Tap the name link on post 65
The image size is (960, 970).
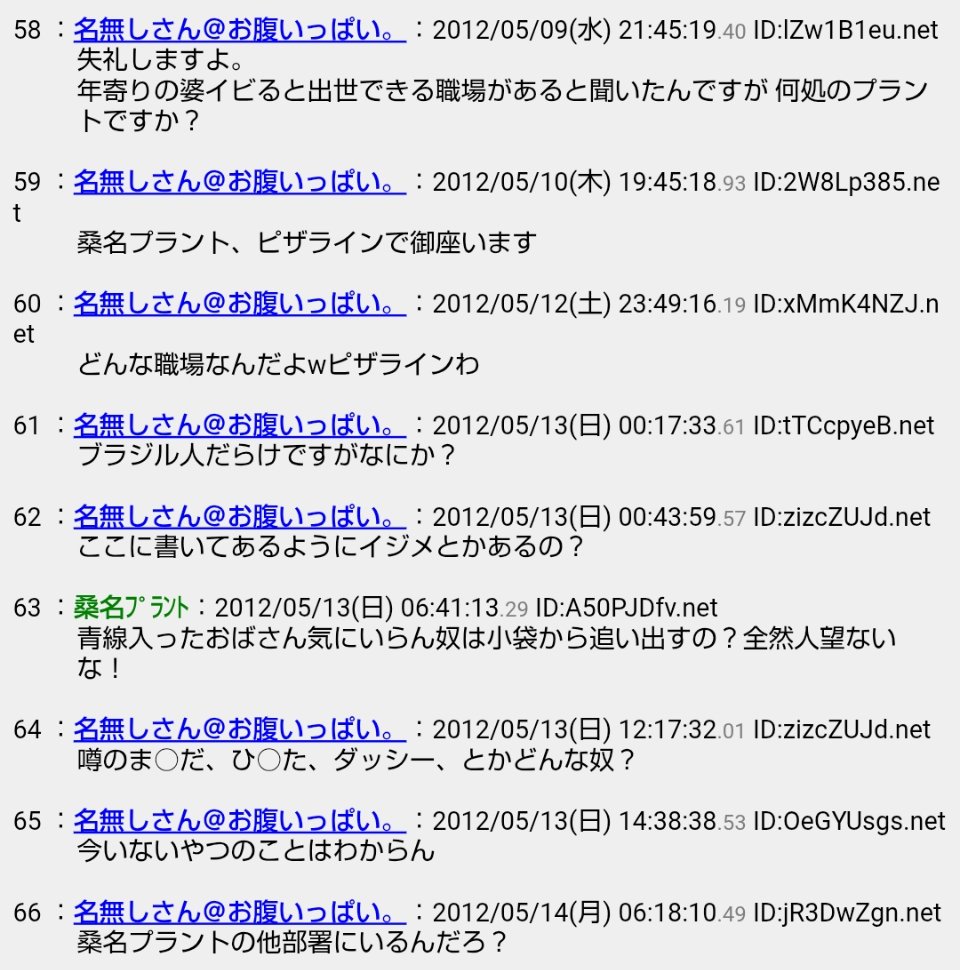pos(239,821)
